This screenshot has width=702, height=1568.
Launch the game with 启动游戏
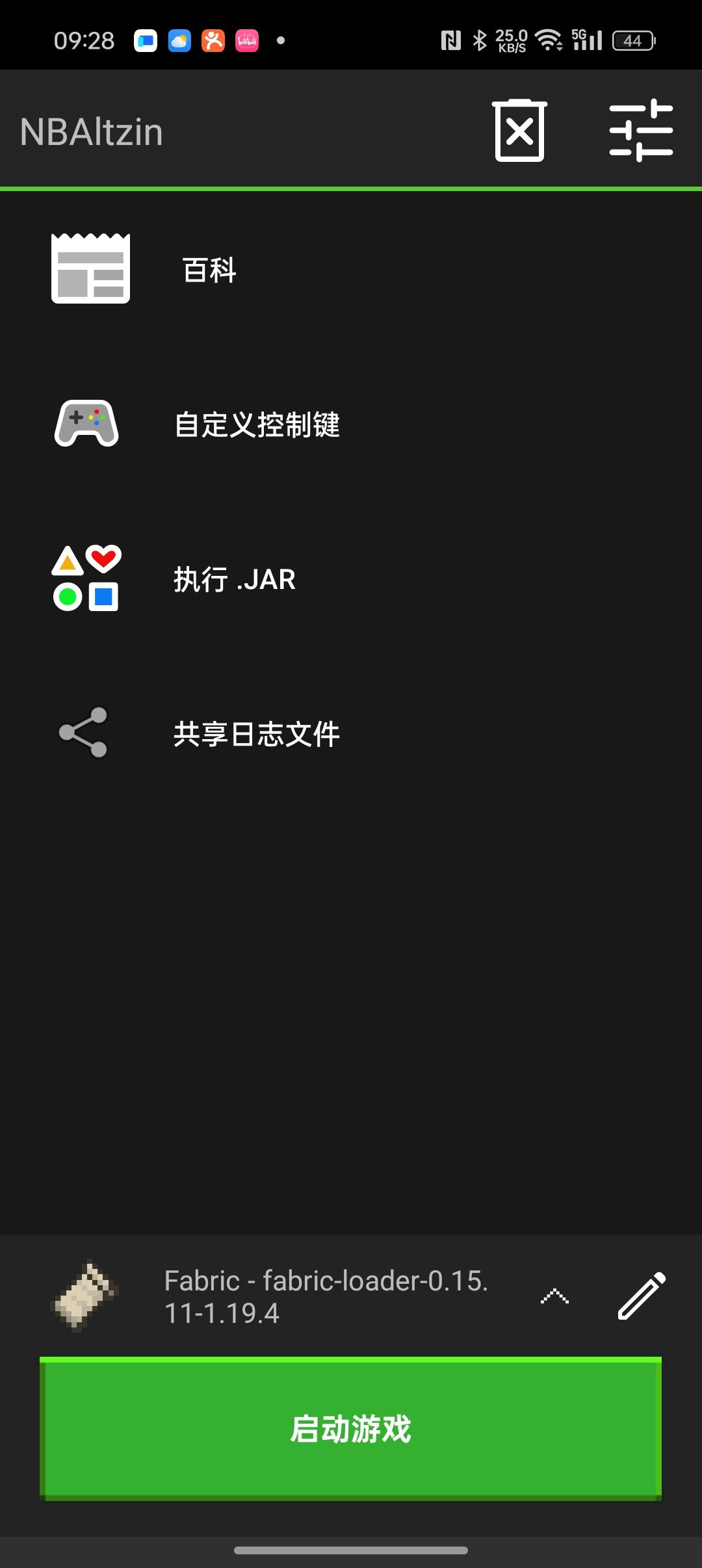[x=351, y=1428]
